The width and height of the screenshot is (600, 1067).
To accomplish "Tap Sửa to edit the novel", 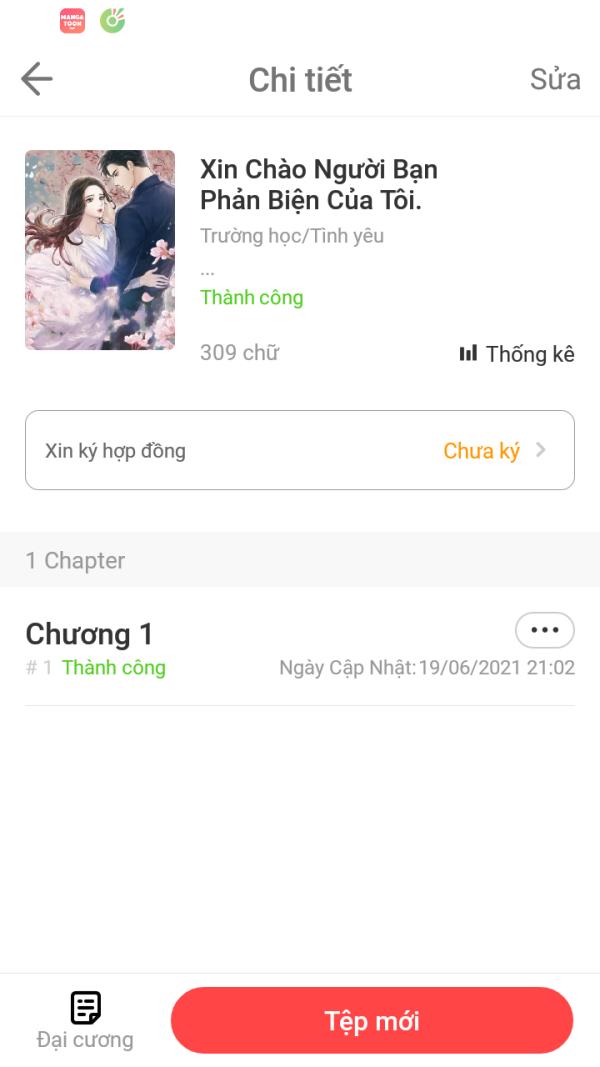I will (x=555, y=79).
